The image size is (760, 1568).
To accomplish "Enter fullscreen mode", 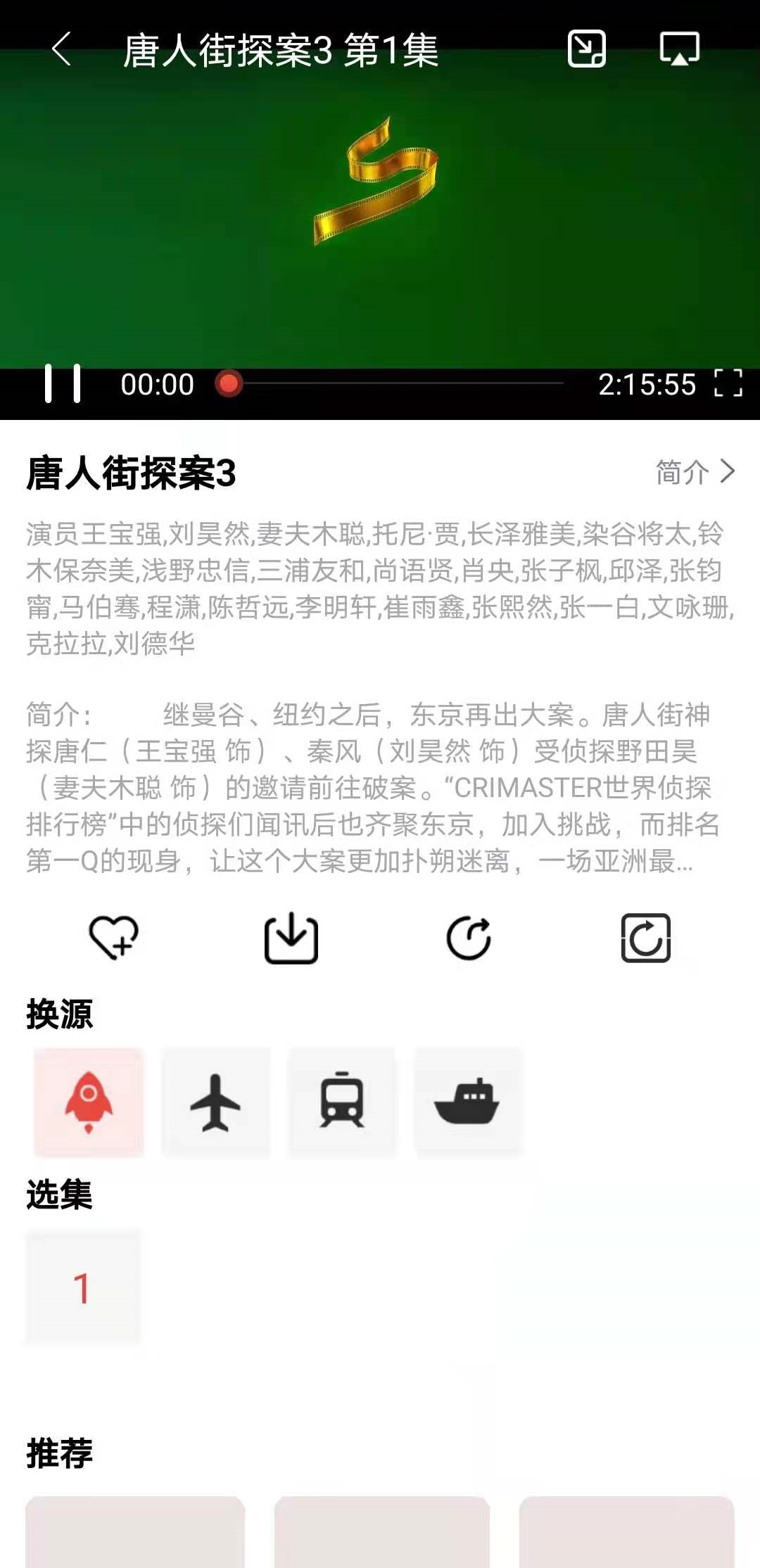I will click(728, 384).
